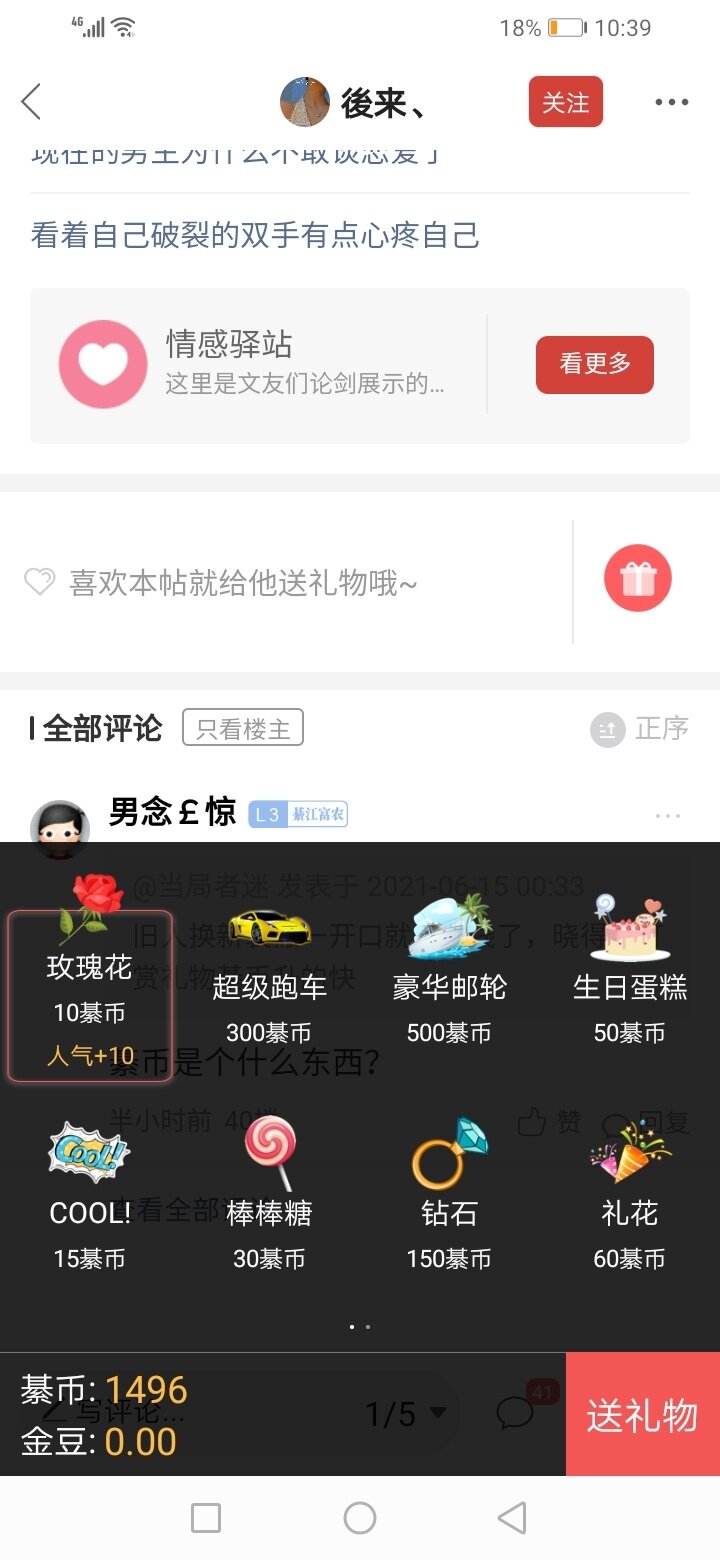Image resolution: width=720 pixels, height=1560 pixels.
Task: Follow the author with 关注 button
Action: tap(565, 102)
